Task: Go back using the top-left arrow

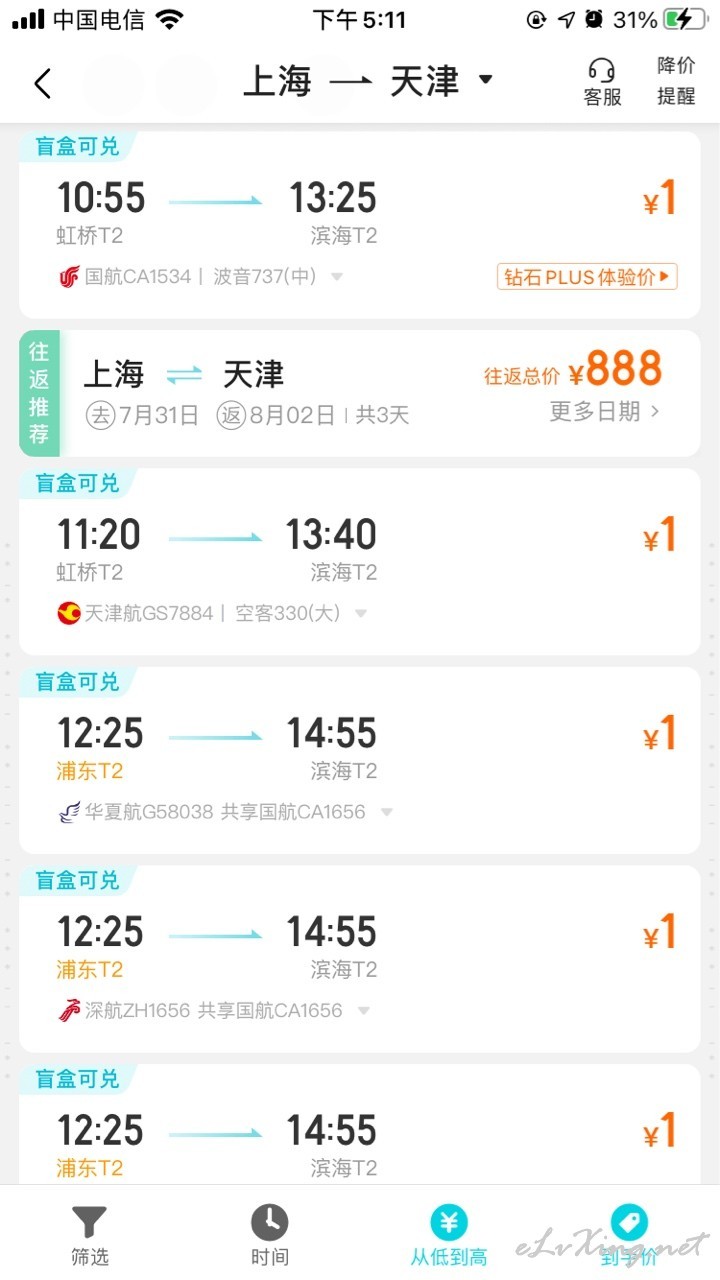Action: [42, 83]
